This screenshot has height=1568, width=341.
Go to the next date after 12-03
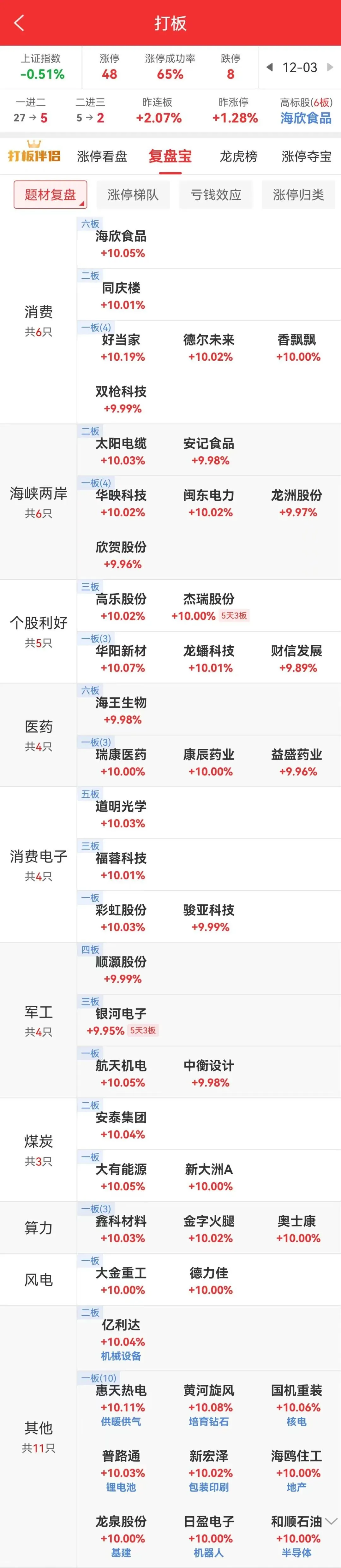pyautogui.click(x=330, y=67)
